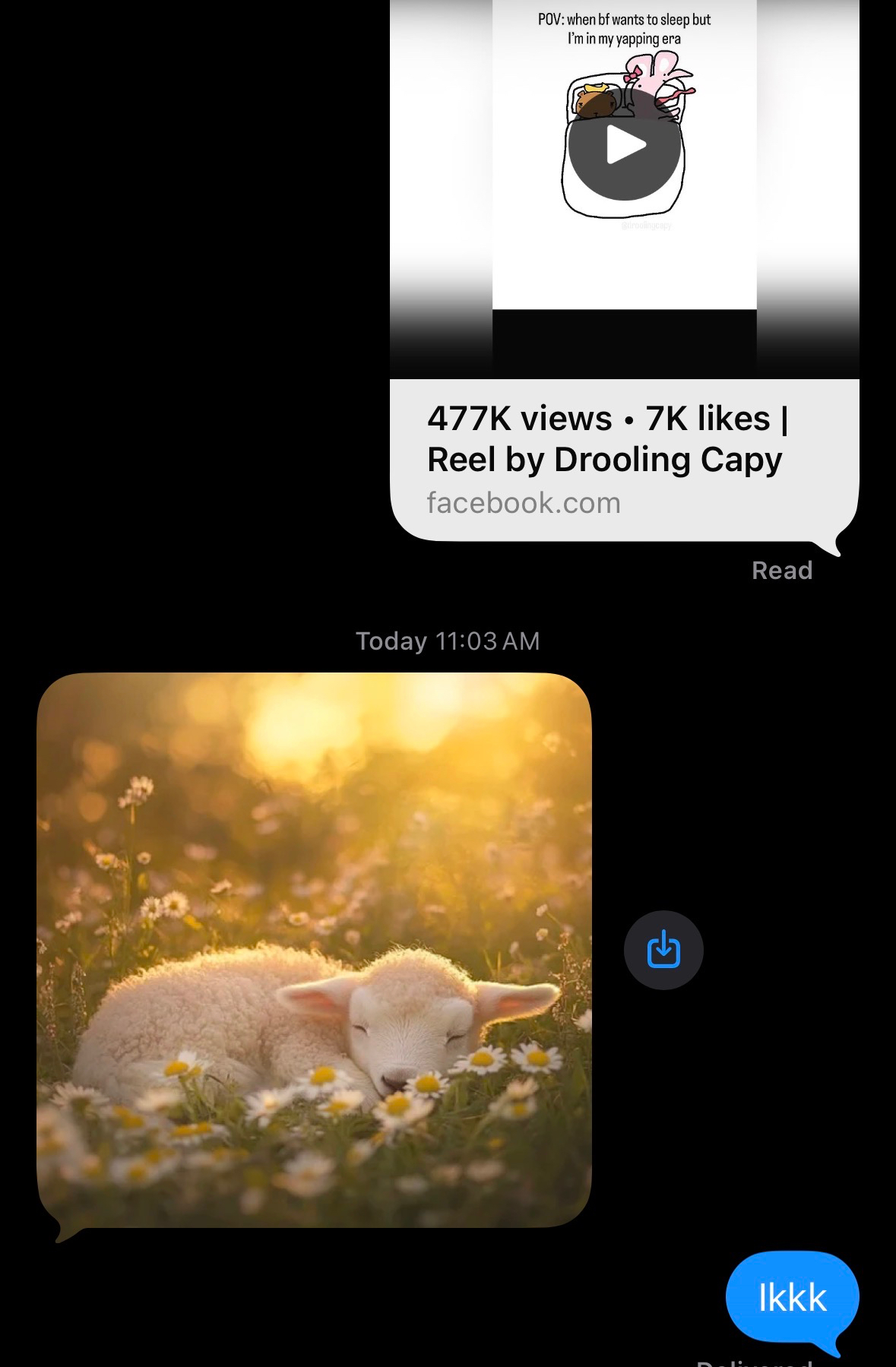Save the lamb photo with download icon

click(663, 950)
